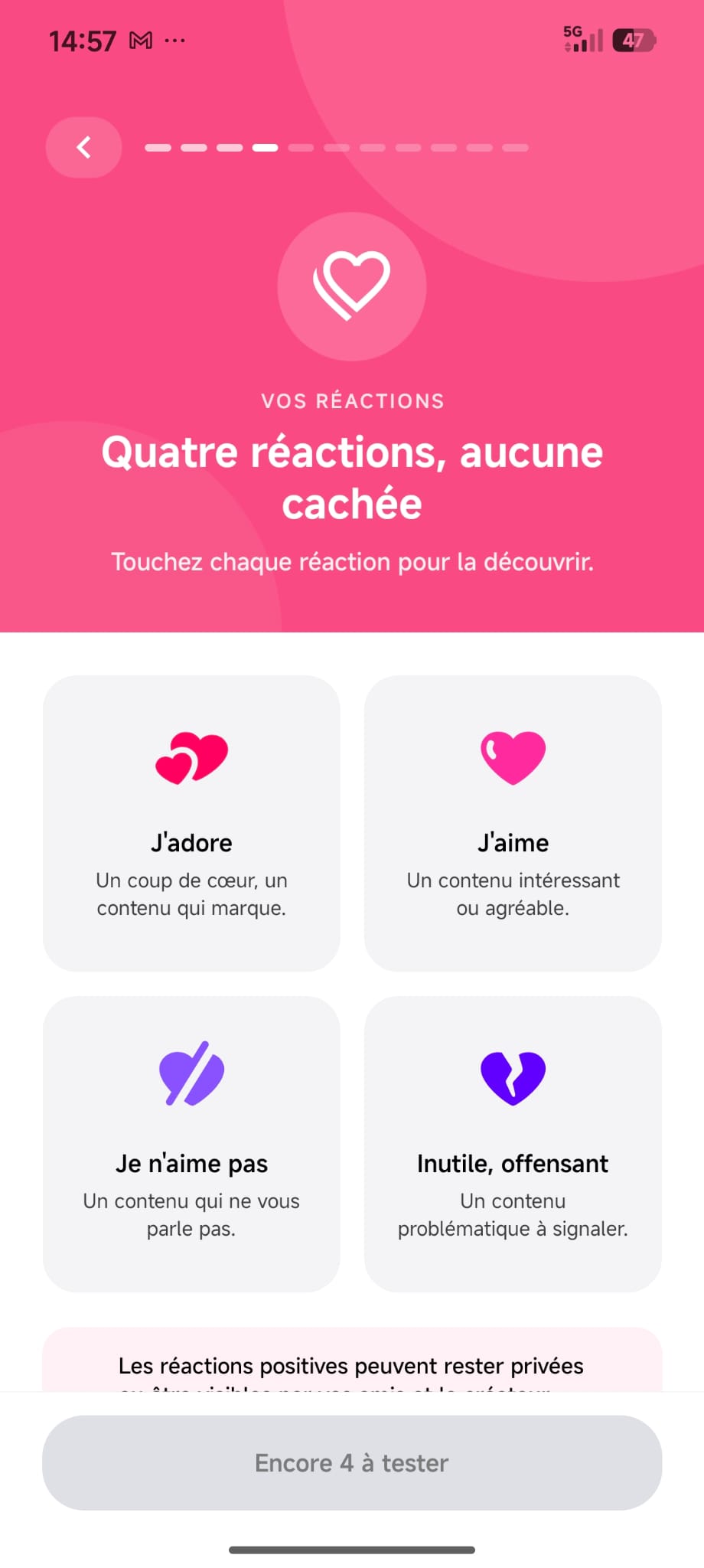
Task: Open the Inutile, offensant reaction card
Action: click(513, 1144)
